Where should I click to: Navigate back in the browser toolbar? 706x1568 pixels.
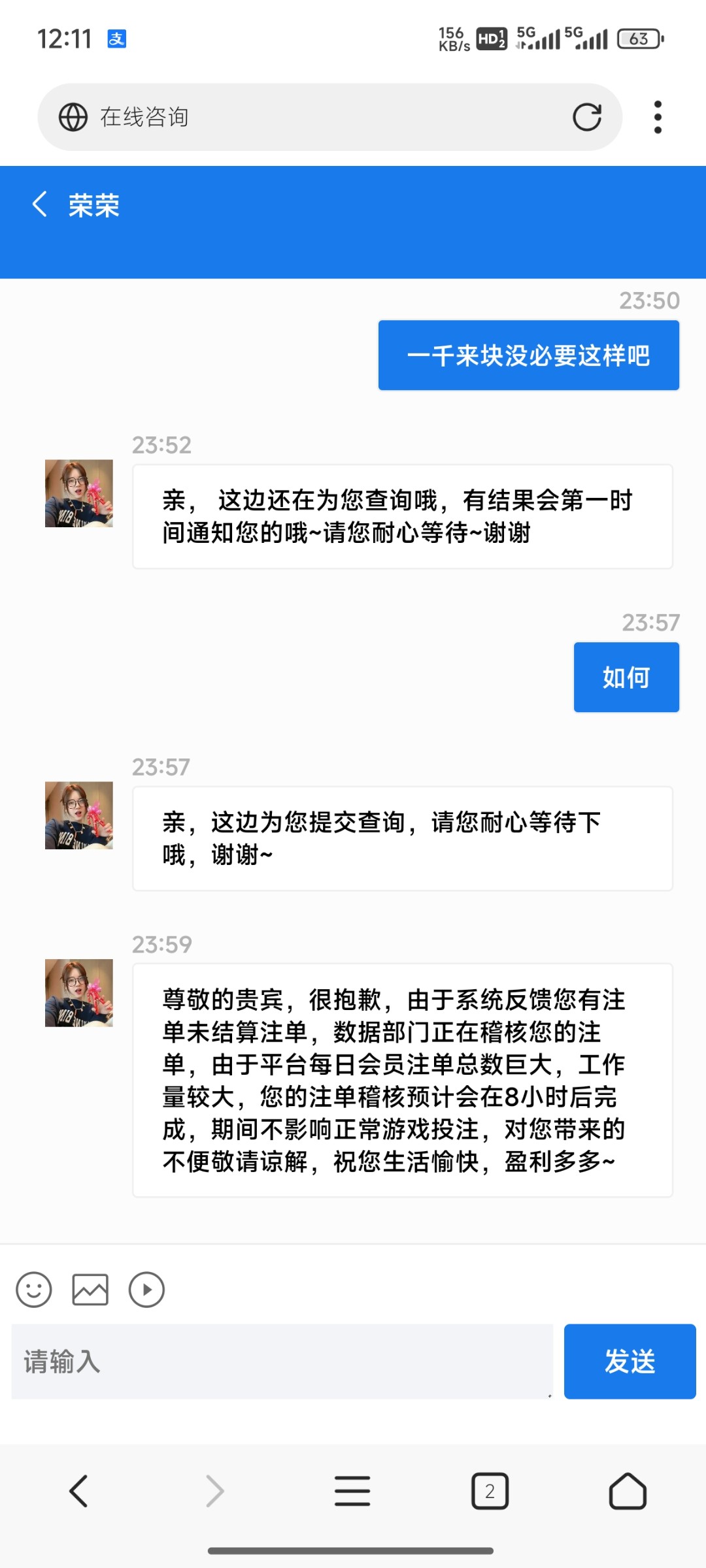click(x=78, y=1492)
